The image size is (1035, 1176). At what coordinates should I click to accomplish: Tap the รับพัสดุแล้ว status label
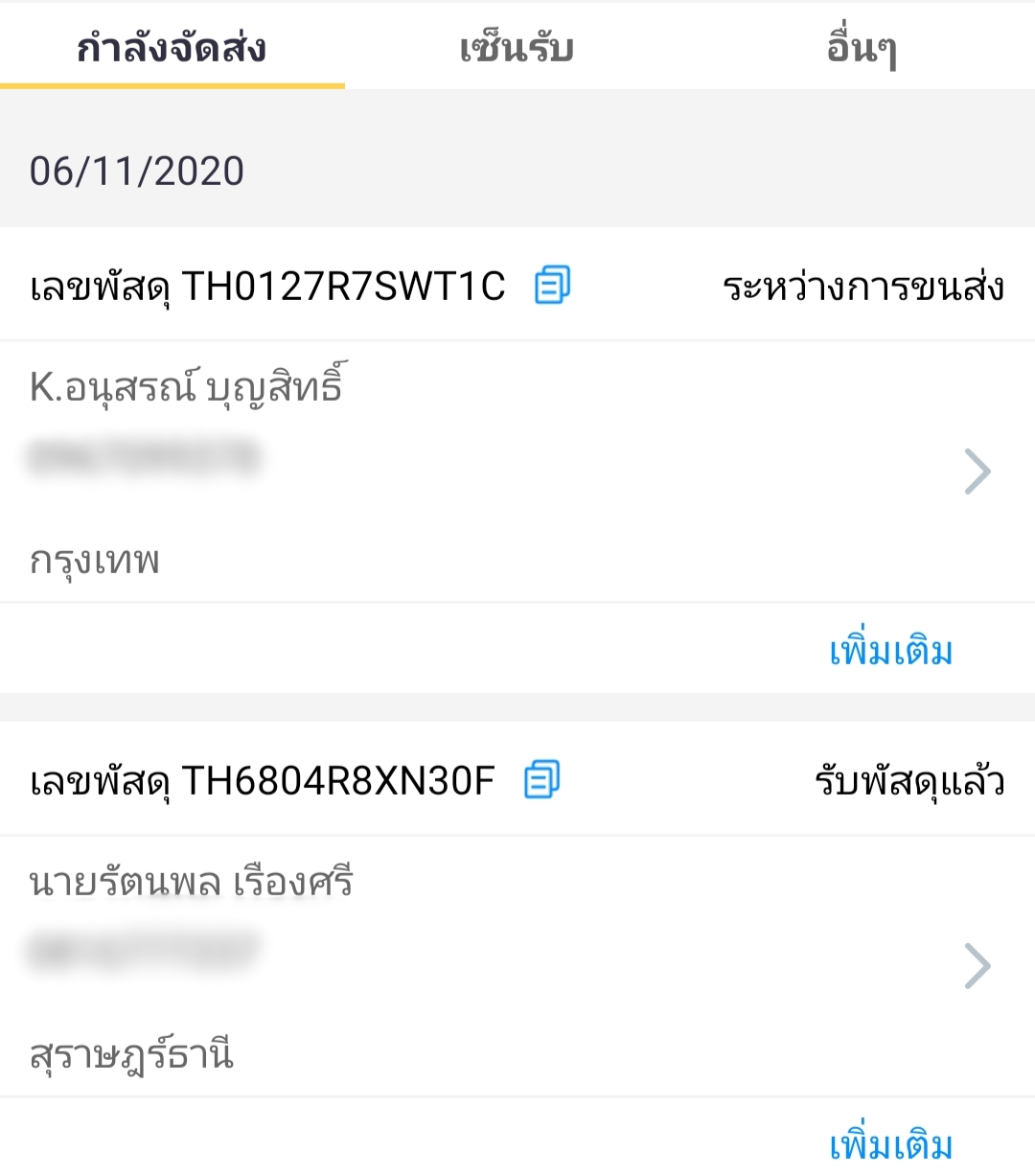[907, 780]
